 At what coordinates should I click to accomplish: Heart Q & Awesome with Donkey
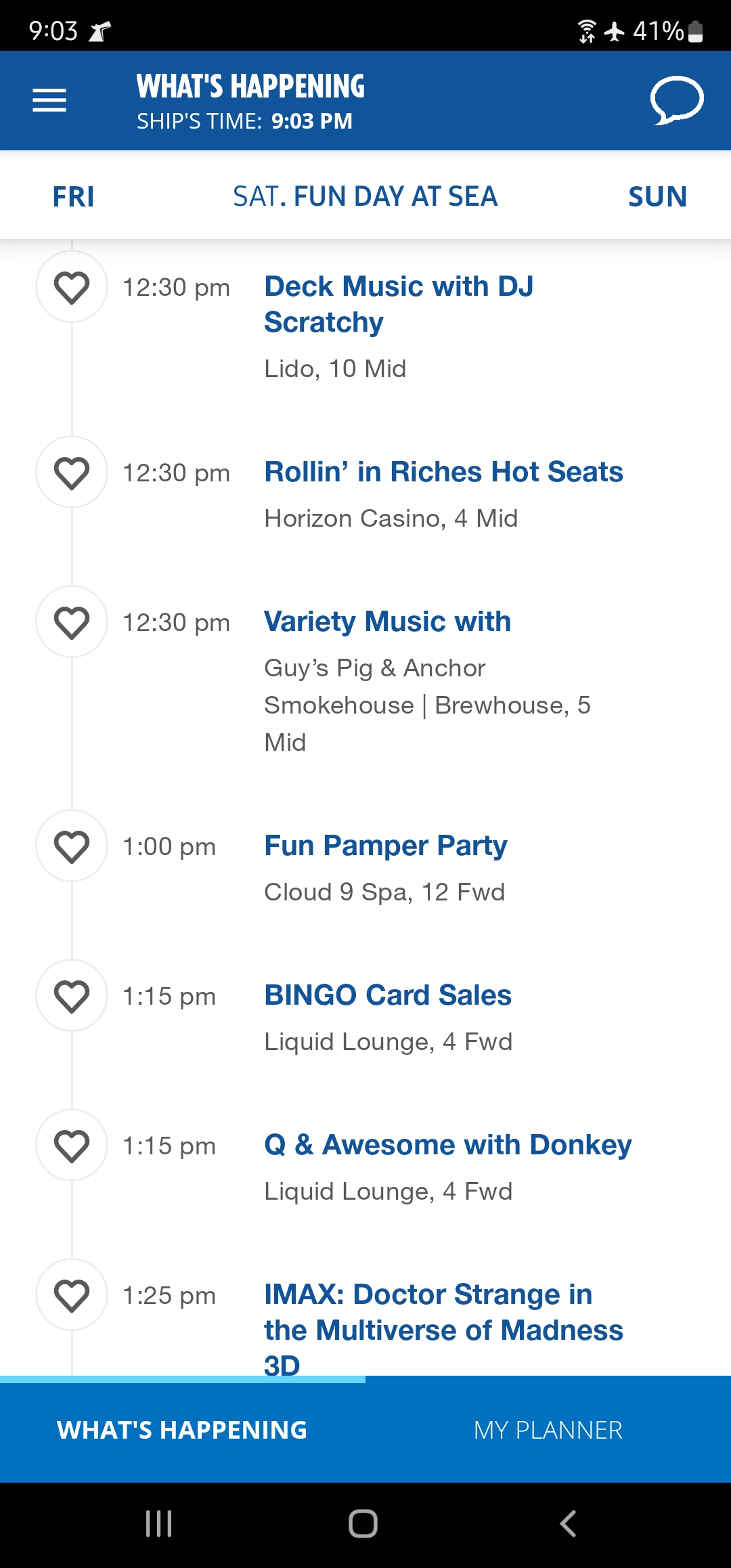point(72,1146)
